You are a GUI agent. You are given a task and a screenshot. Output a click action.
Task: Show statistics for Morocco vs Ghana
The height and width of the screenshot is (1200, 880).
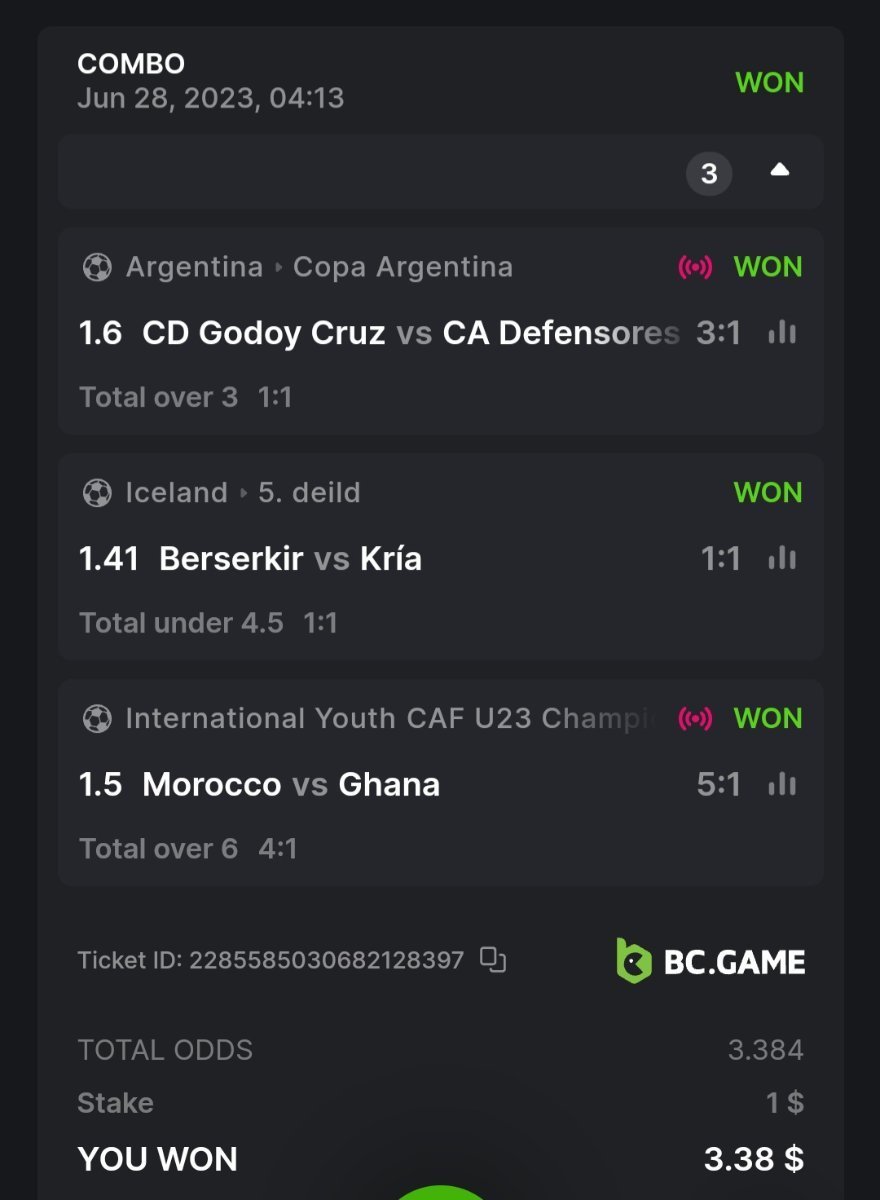click(782, 785)
